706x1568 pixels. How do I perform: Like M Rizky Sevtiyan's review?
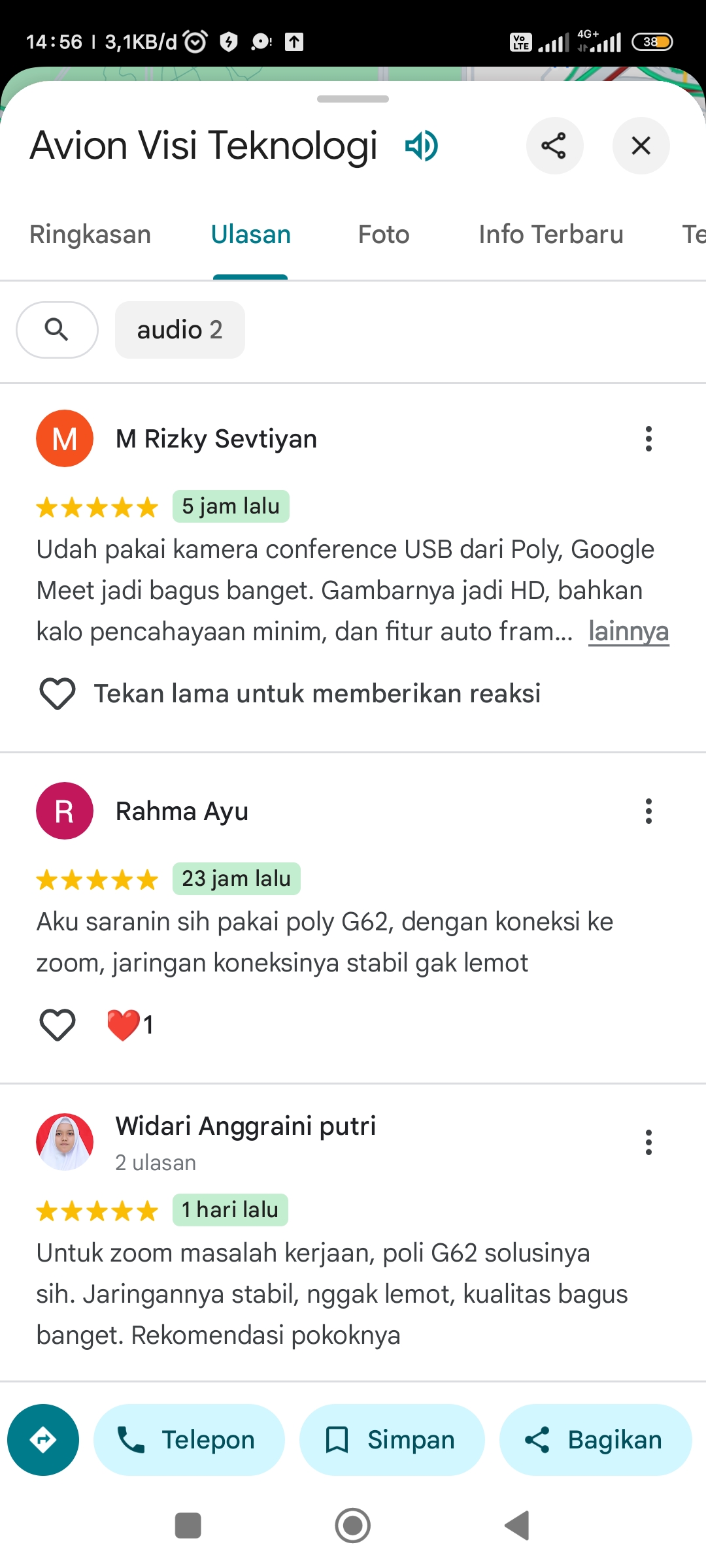point(58,693)
